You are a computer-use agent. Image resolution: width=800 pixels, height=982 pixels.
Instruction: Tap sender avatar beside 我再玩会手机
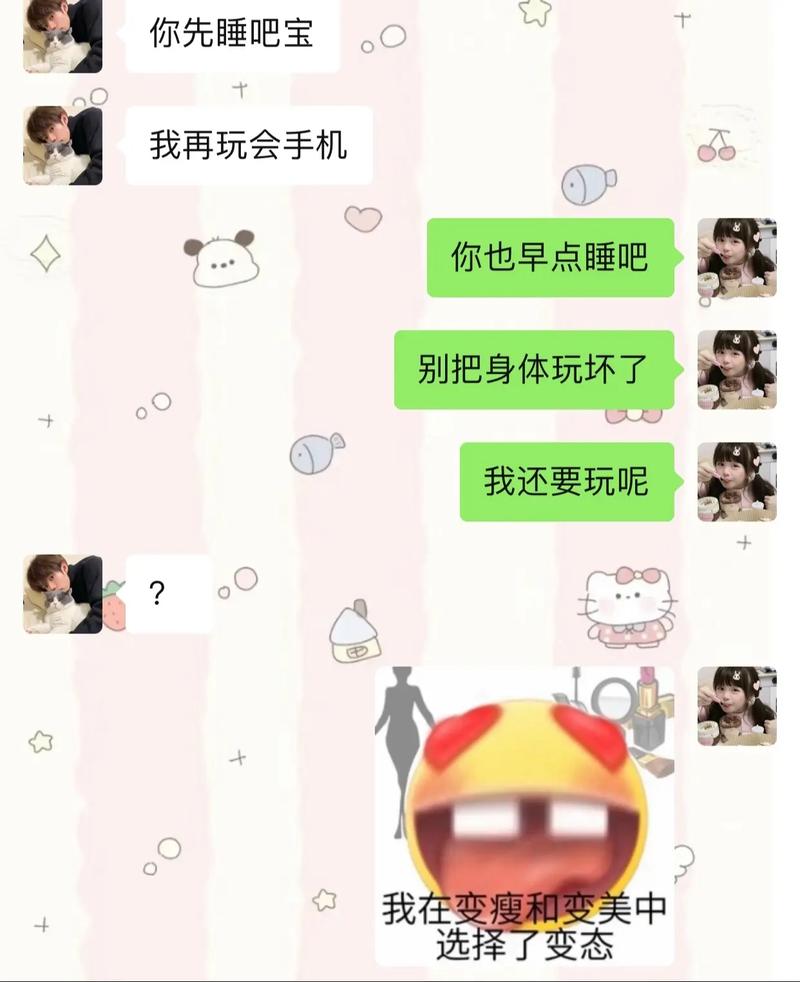coord(62,146)
